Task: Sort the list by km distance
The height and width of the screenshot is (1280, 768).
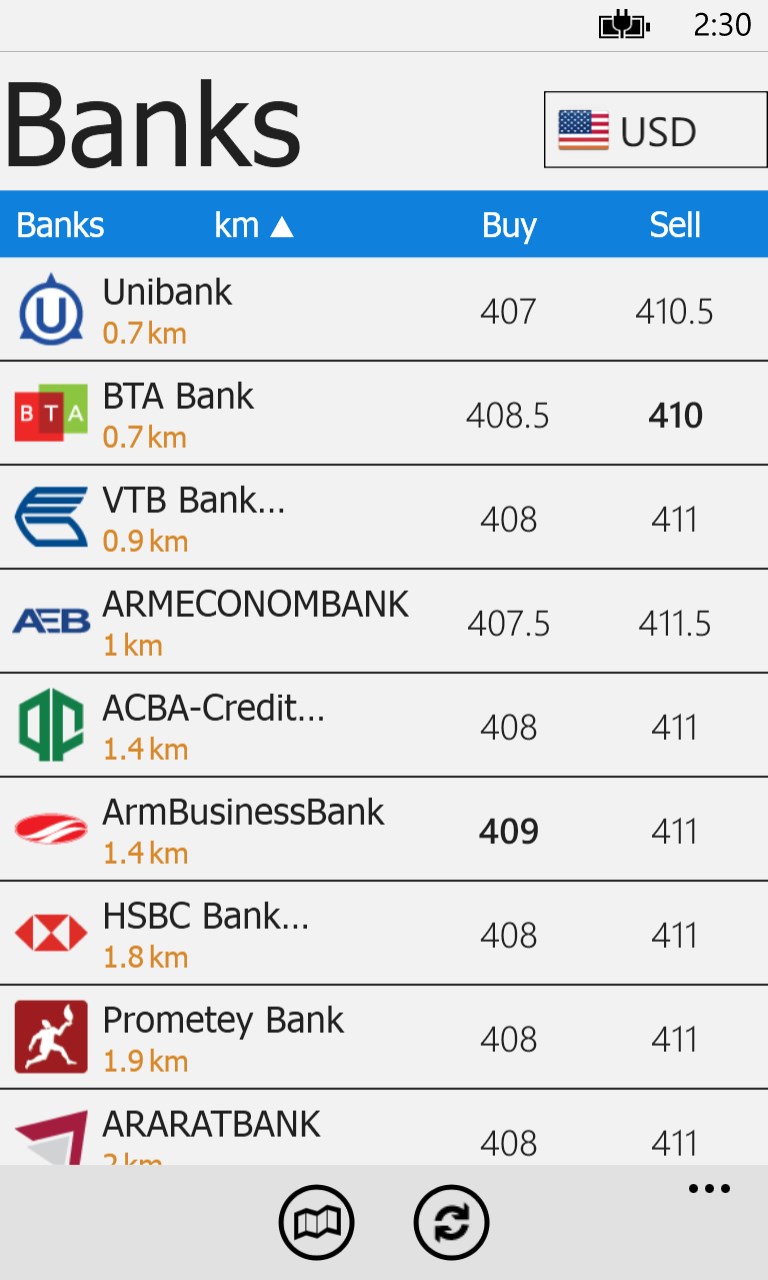Action: click(x=252, y=226)
